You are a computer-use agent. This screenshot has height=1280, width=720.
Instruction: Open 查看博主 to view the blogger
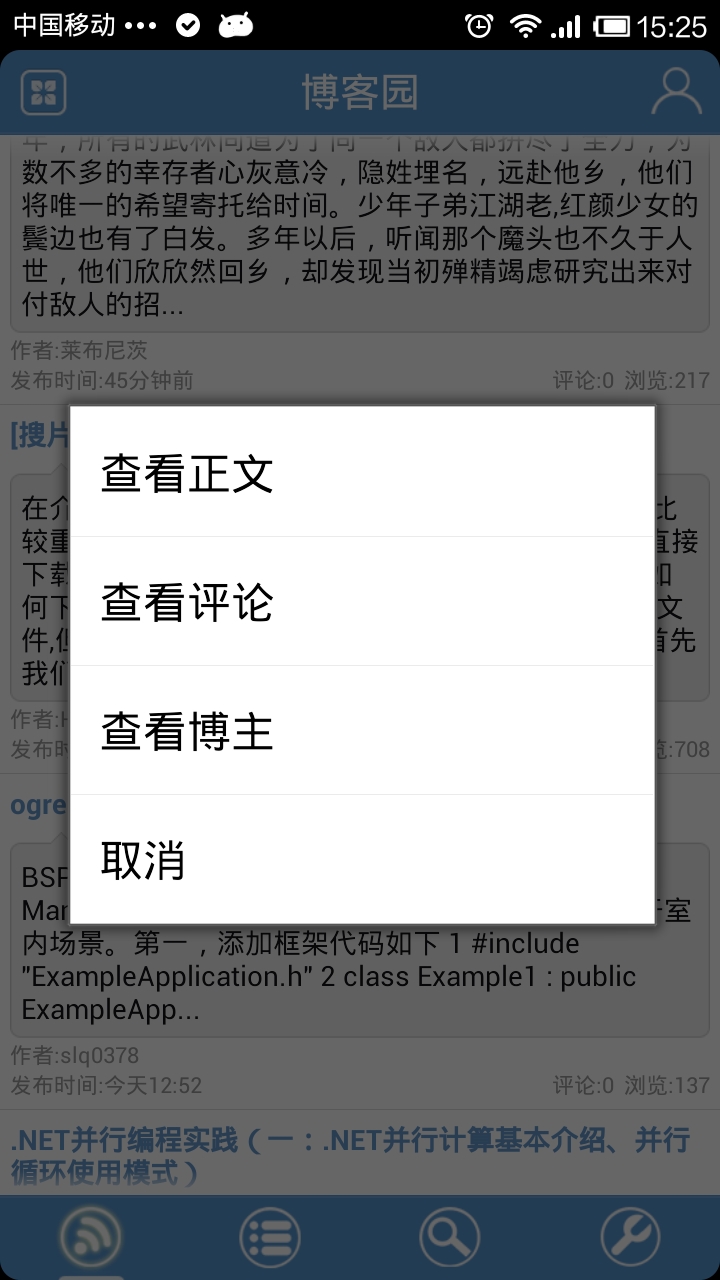(x=362, y=730)
